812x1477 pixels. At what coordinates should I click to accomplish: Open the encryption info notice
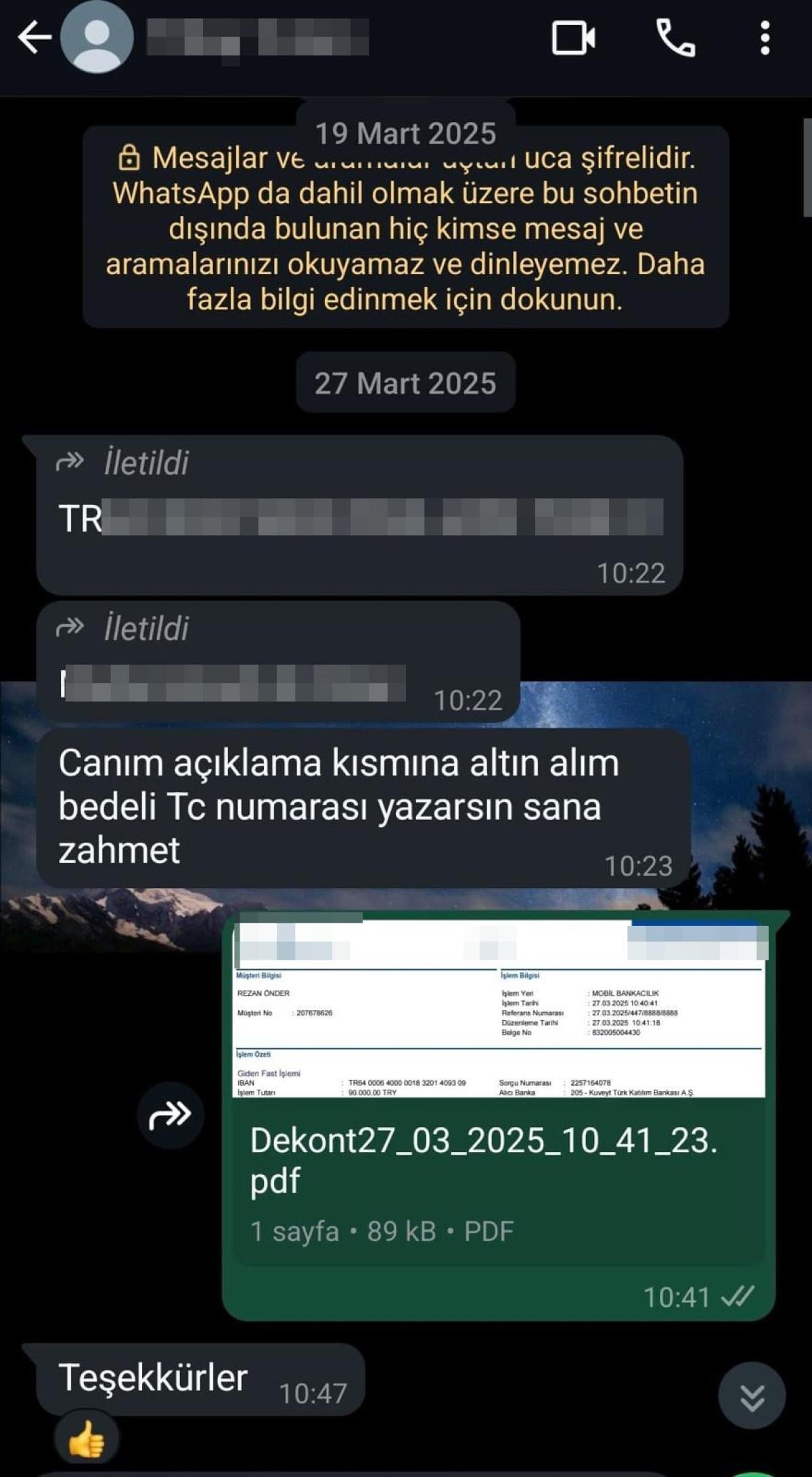(406, 228)
